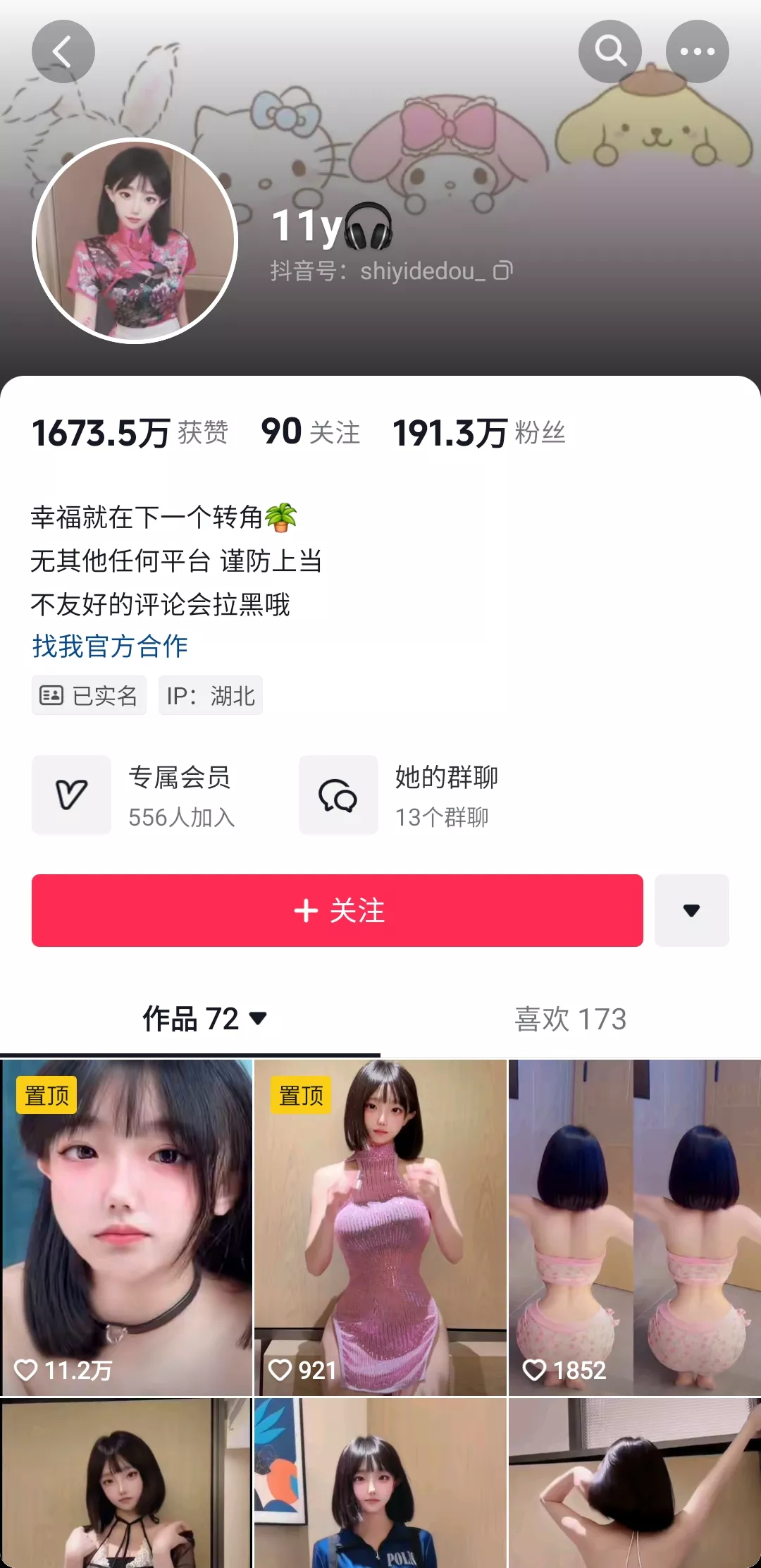
Task: Open search on this profile
Action: point(610,51)
